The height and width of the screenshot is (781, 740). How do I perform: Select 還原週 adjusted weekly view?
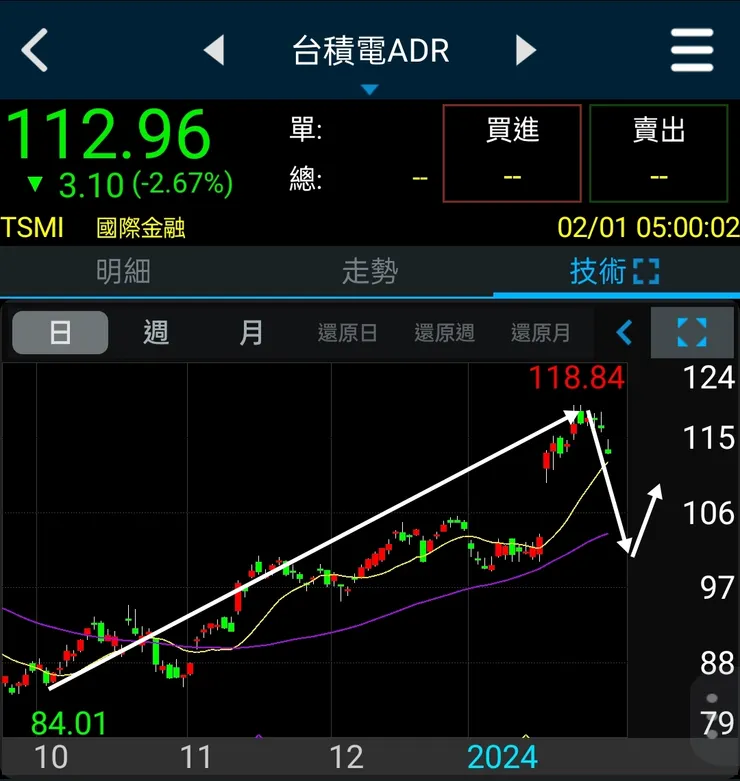[443, 332]
